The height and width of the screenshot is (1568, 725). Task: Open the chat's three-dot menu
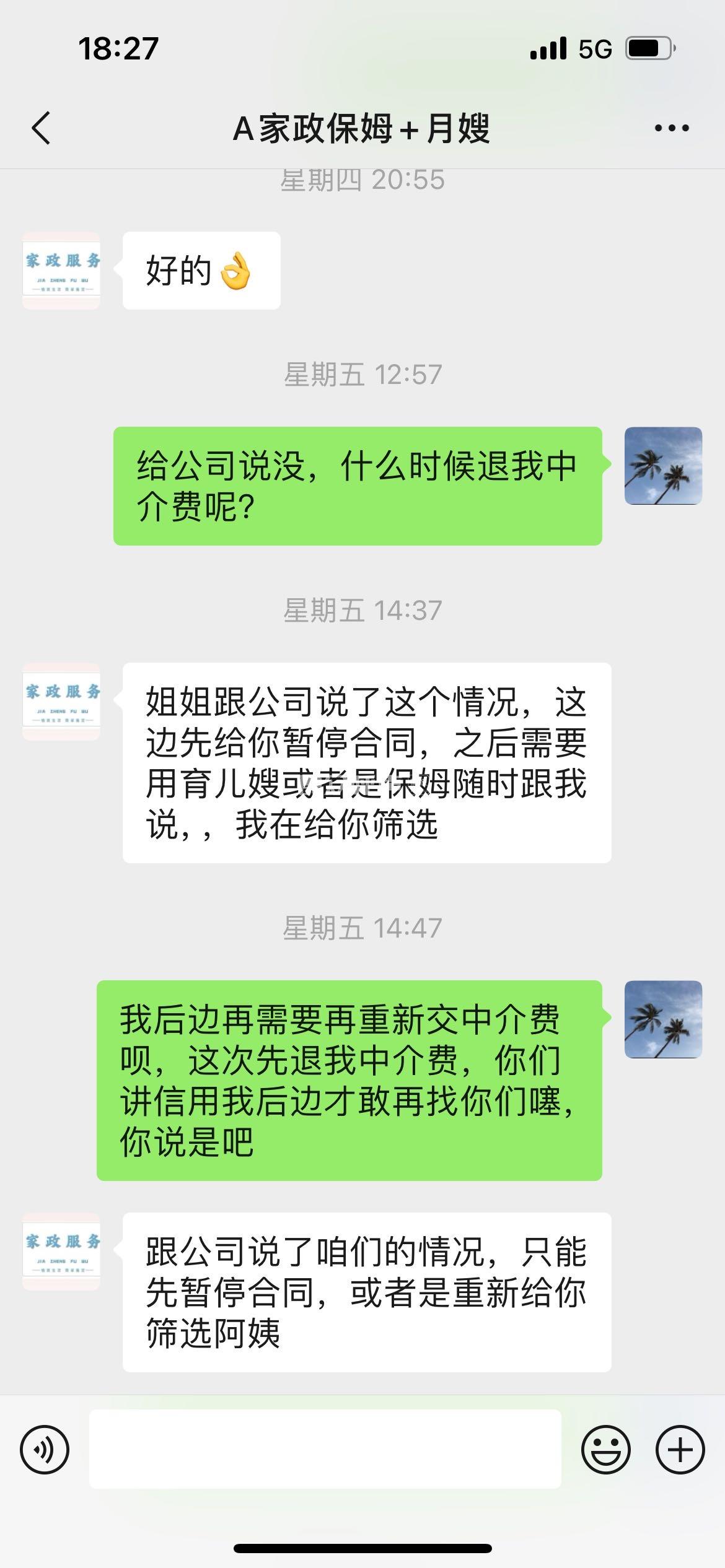click(x=672, y=129)
